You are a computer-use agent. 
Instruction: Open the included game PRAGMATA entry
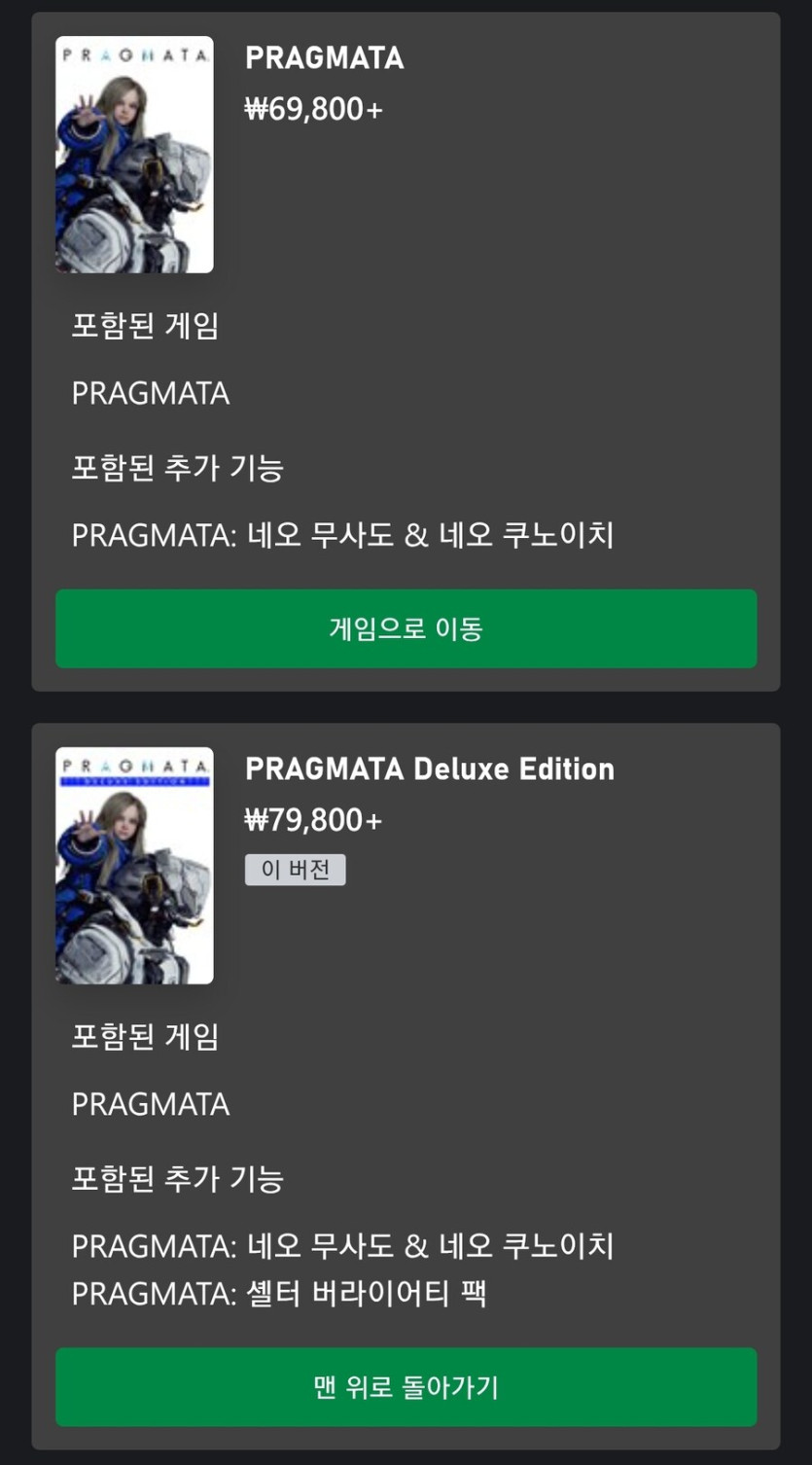click(x=150, y=394)
